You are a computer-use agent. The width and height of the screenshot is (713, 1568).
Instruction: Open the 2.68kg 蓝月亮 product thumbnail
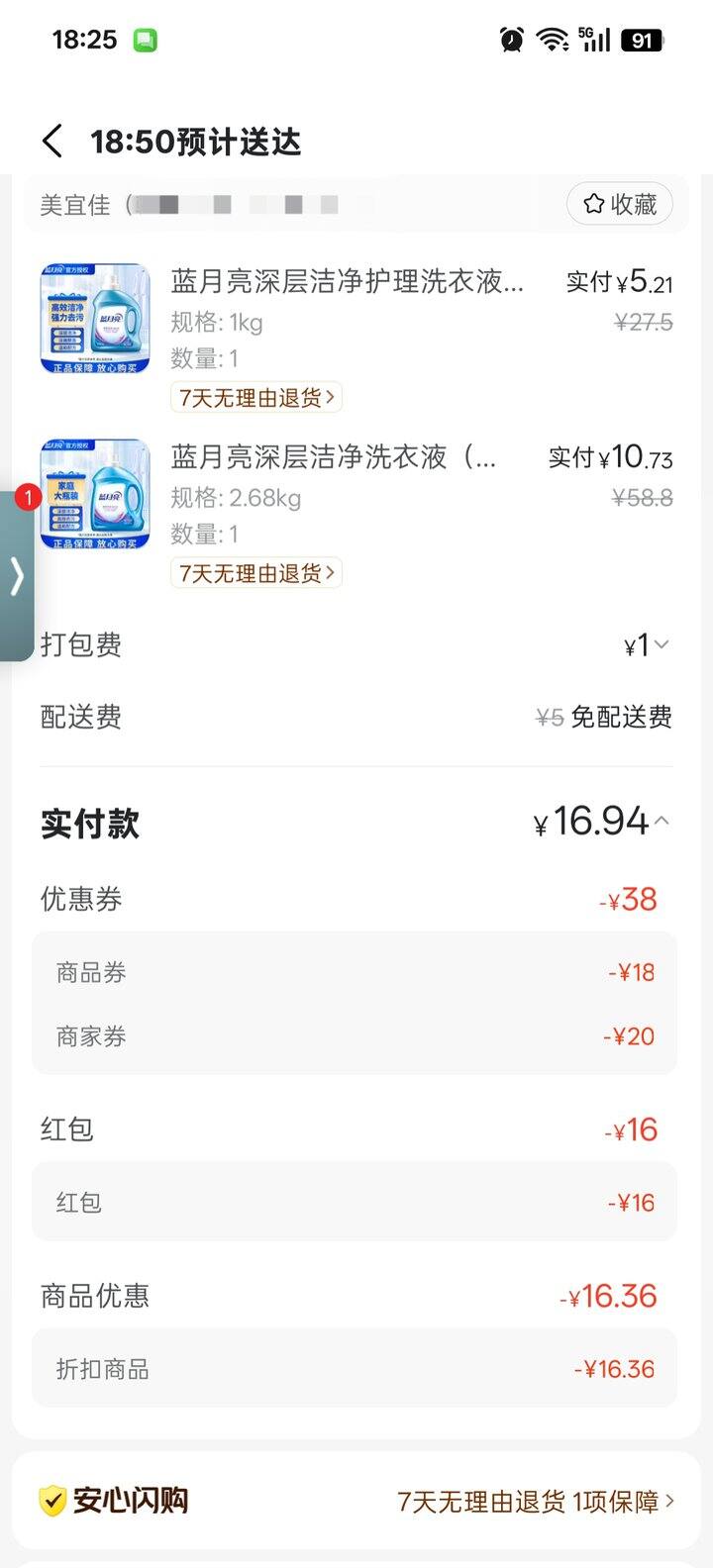[x=94, y=494]
